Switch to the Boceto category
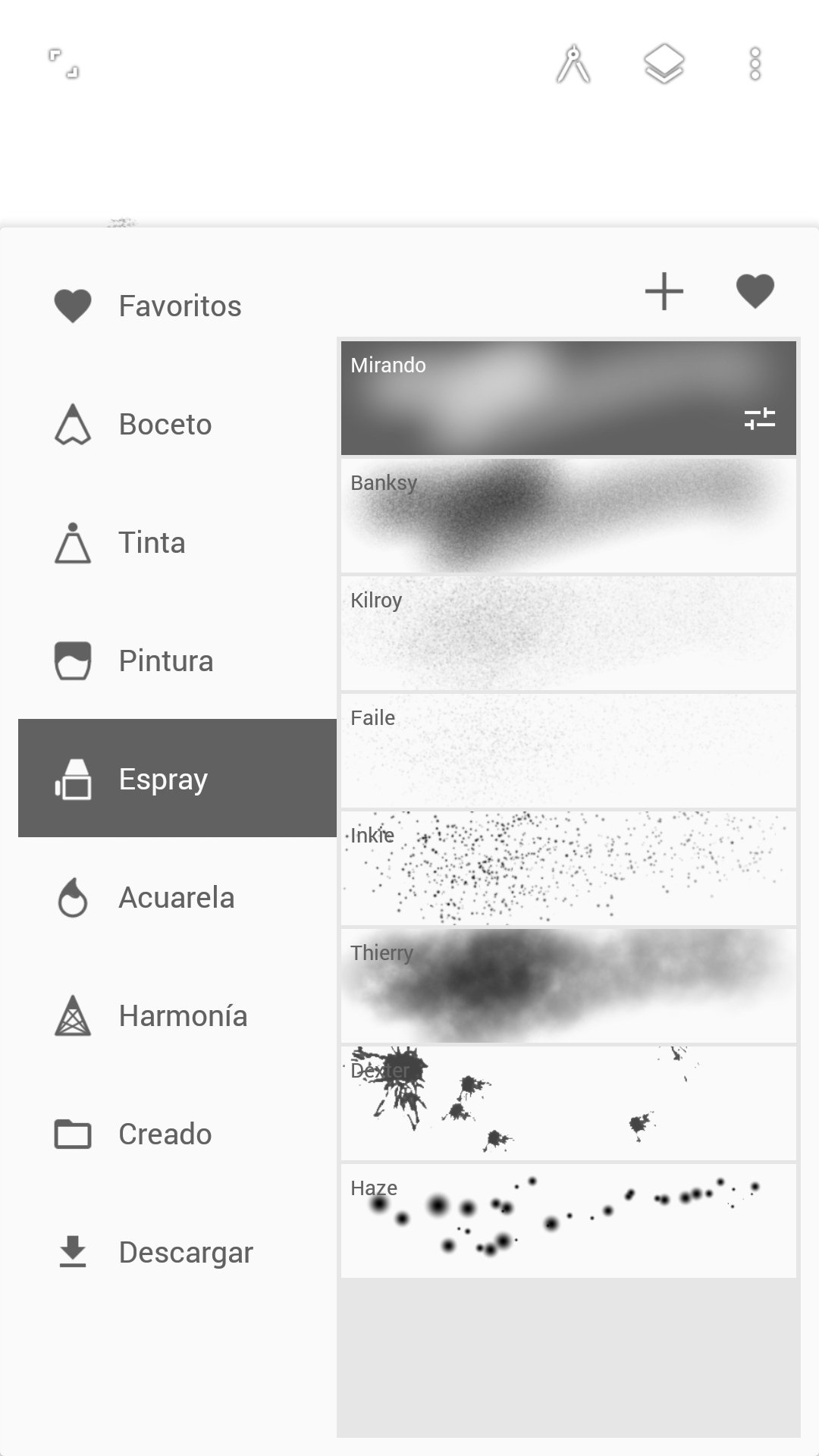Image resolution: width=819 pixels, height=1456 pixels. [177, 425]
